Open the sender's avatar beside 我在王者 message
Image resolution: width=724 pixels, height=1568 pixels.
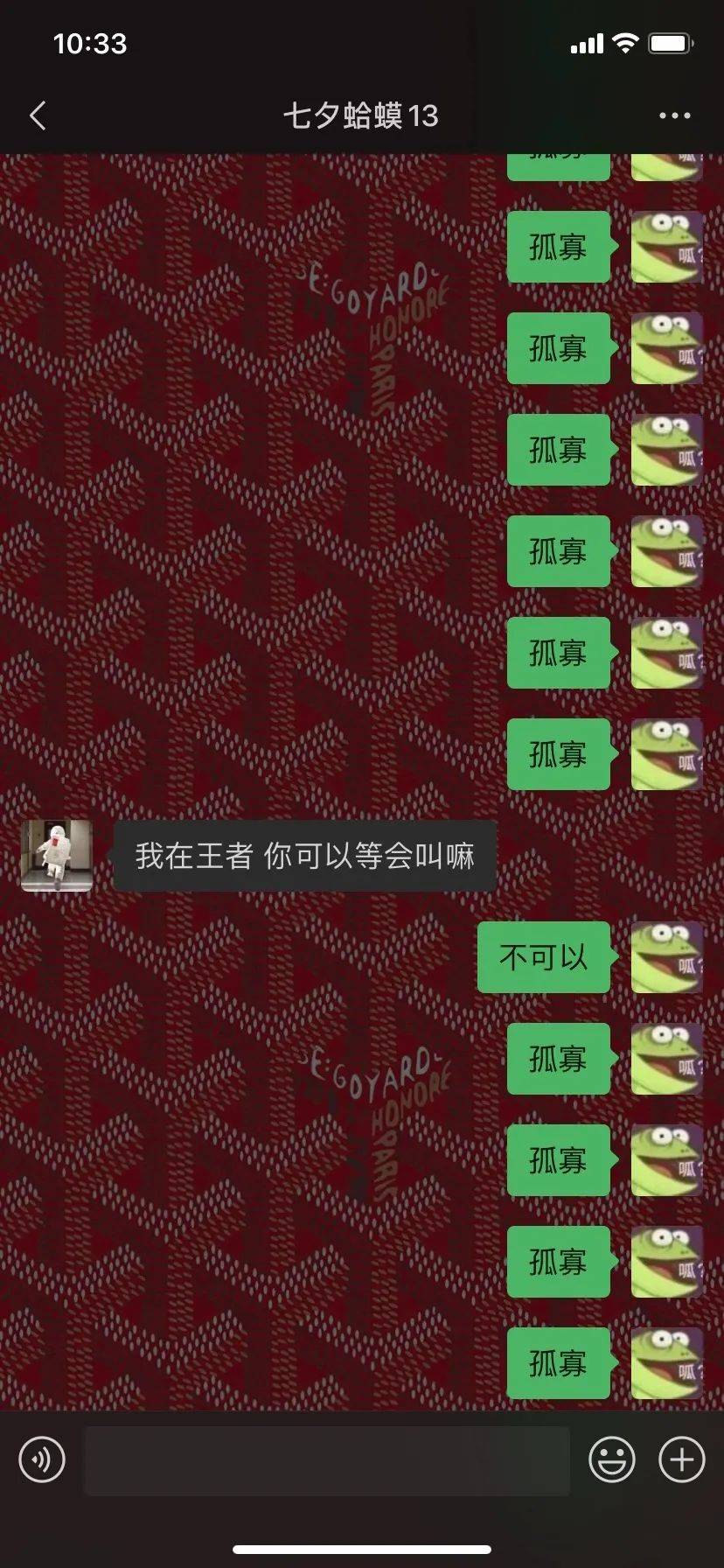[x=57, y=856]
